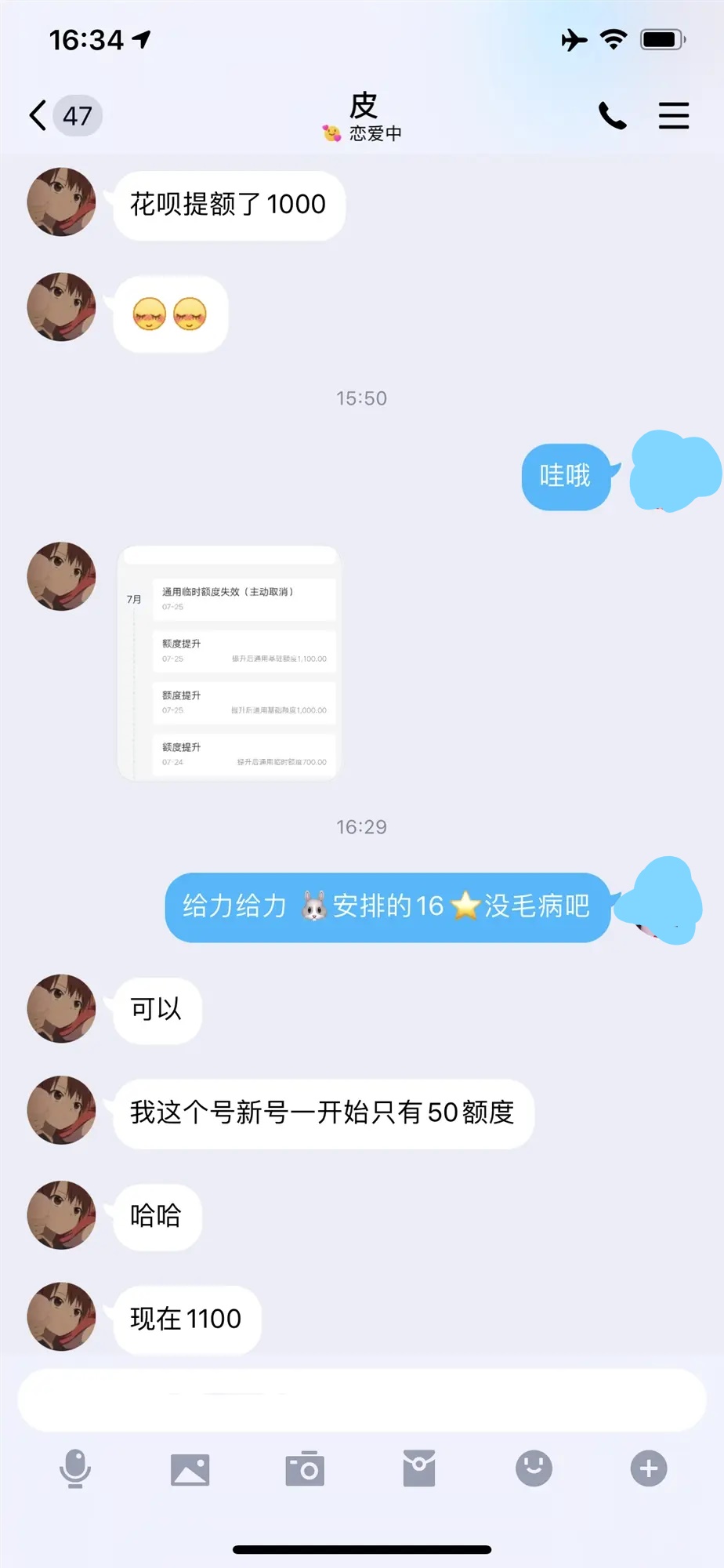The height and width of the screenshot is (1568, 724).
Task: Send a red packet
Action: [419, 1468]
